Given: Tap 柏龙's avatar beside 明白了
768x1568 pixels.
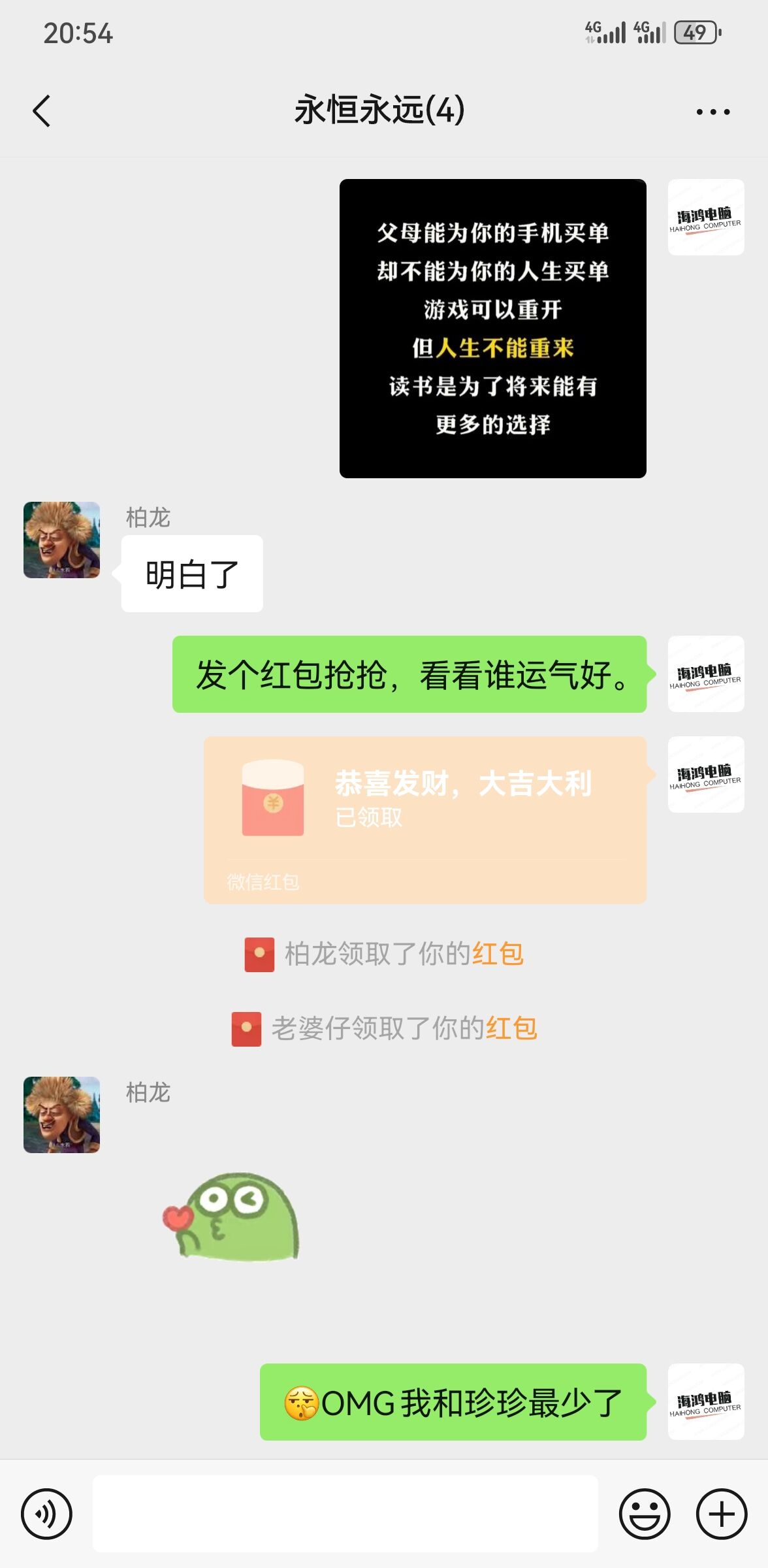Looking at the screenshot, I should (61, 540).
